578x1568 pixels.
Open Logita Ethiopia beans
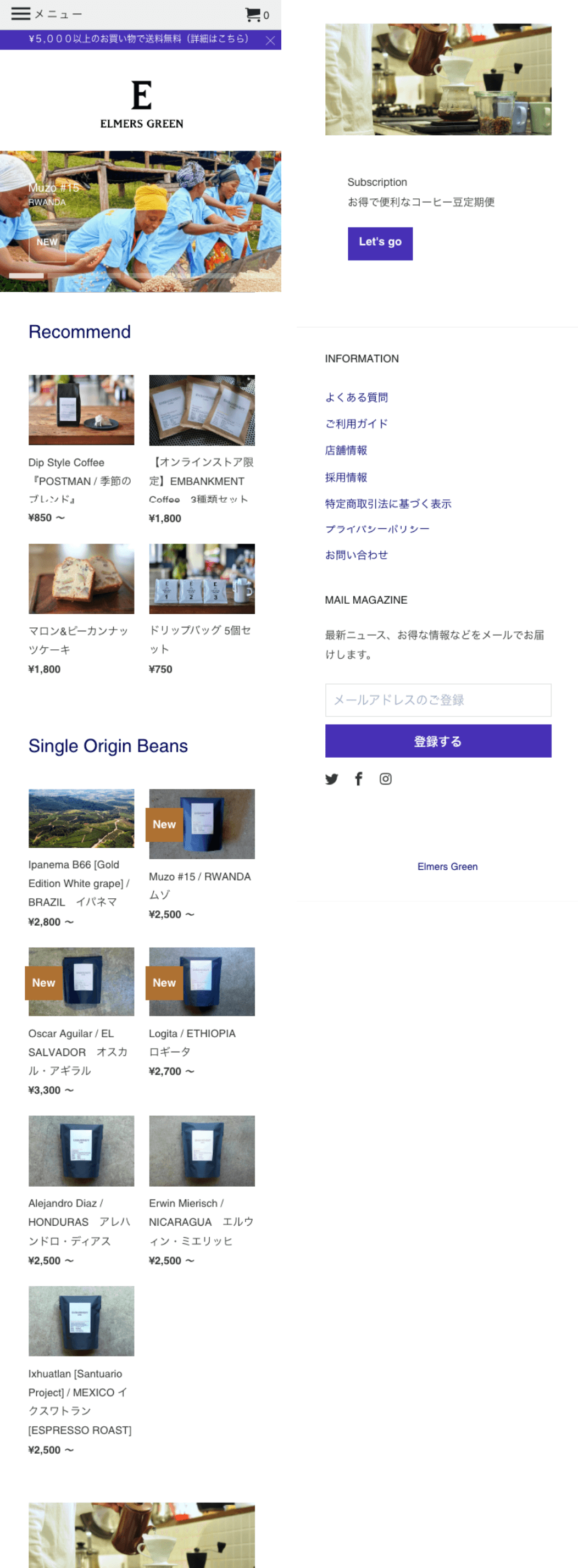coord(202,981)
